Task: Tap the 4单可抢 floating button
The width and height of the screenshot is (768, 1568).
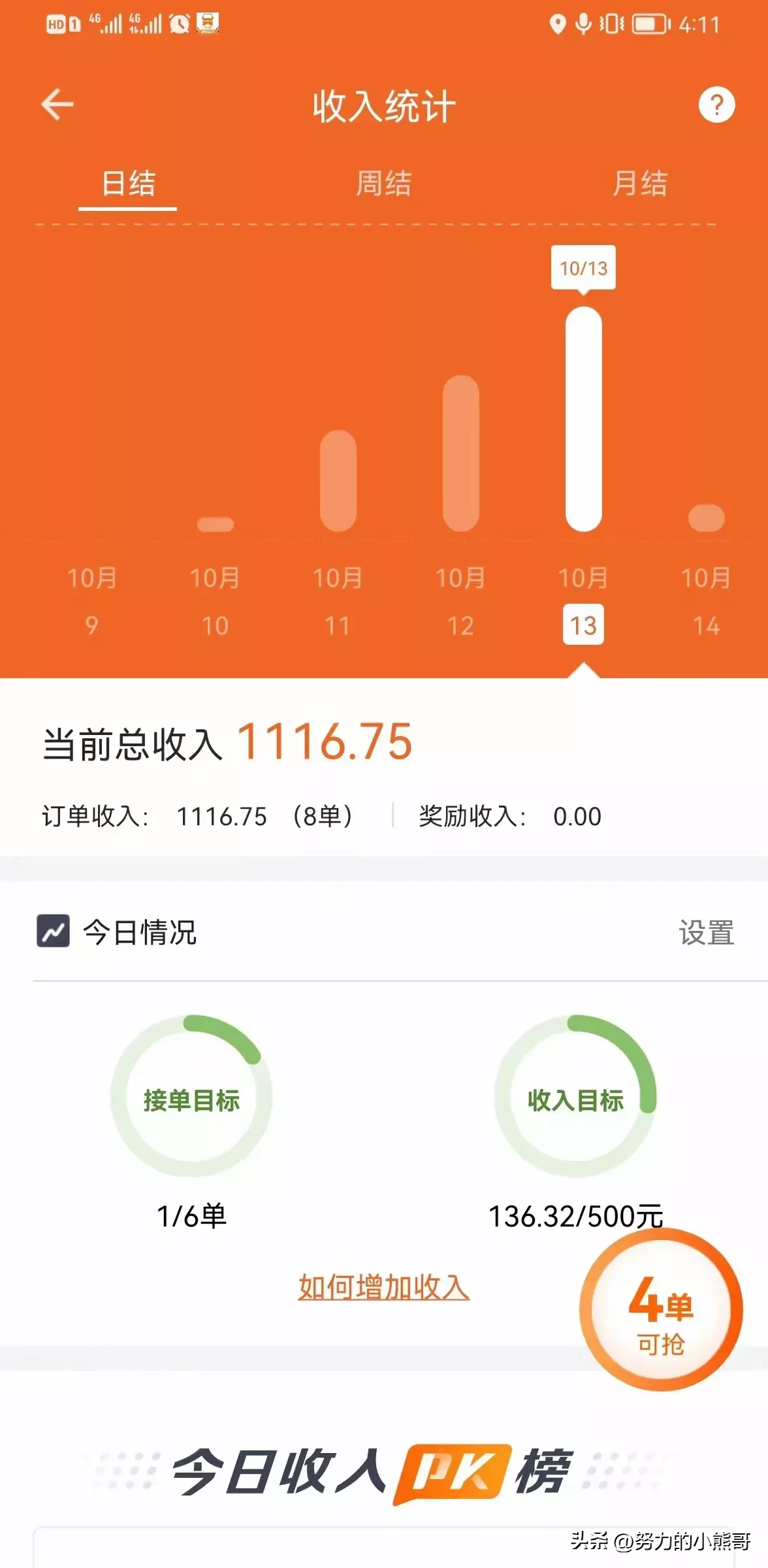Action: (x=661, y=1310)
